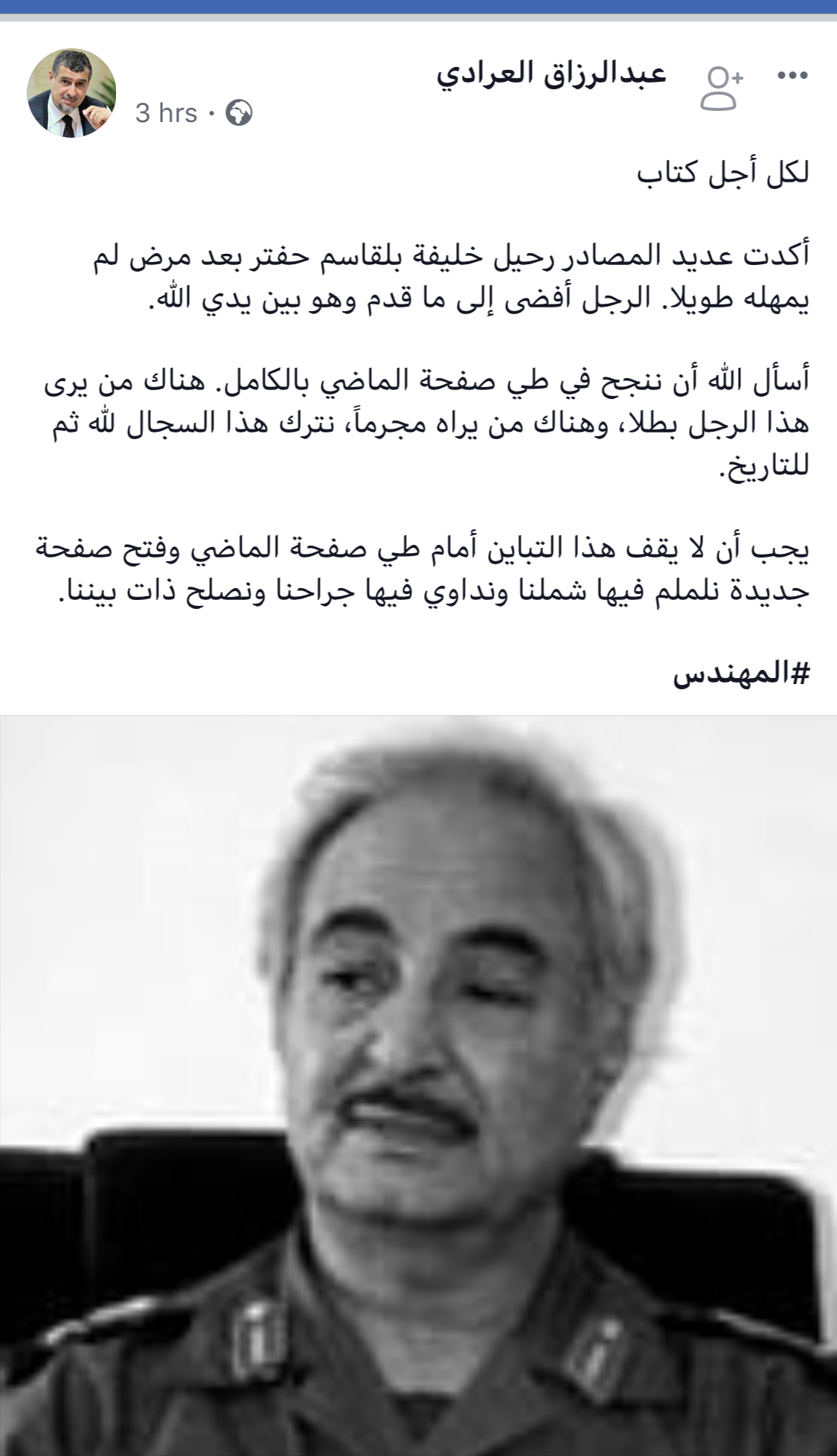Open the post's three-dot options menu
The width and height of the screenshot is (837, 1456).
tap(792, 75)
